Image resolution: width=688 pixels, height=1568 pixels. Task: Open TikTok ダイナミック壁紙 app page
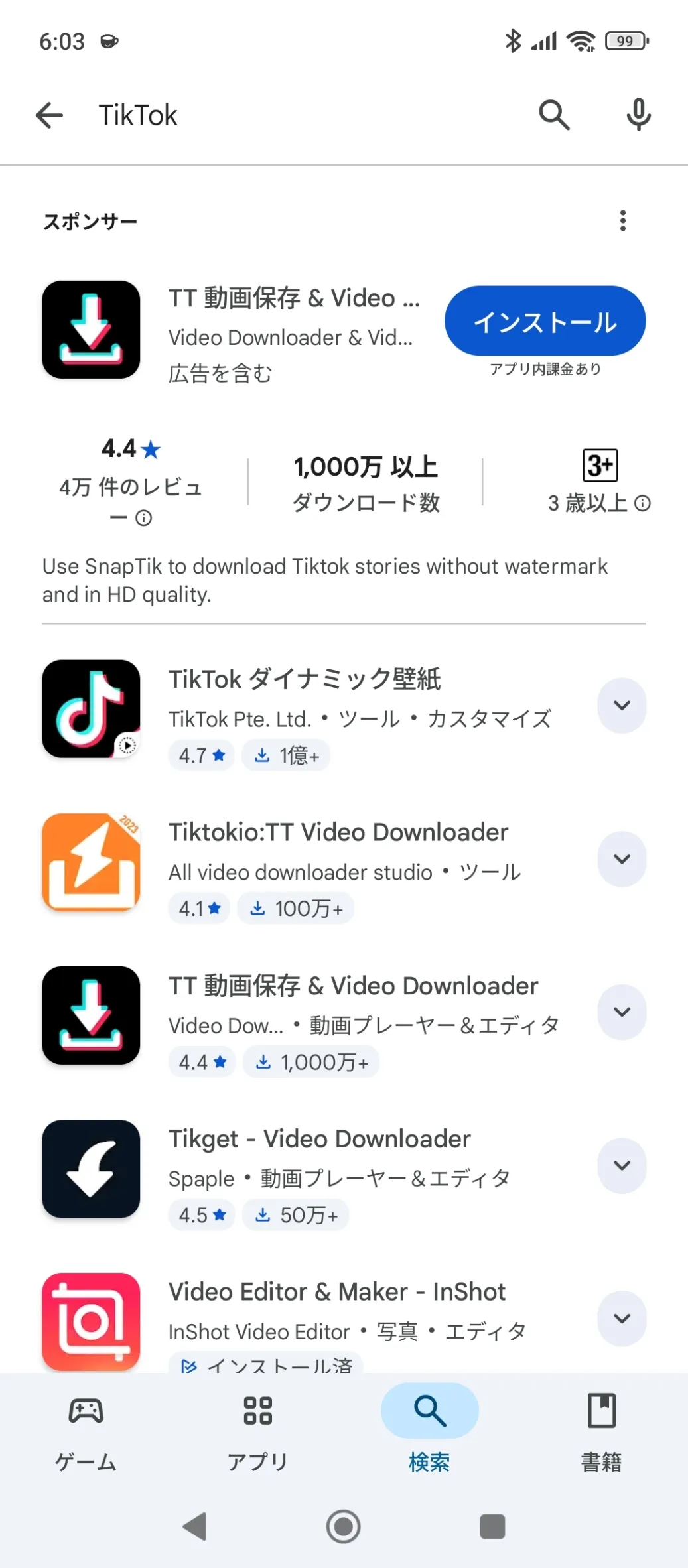click(305, 708)
